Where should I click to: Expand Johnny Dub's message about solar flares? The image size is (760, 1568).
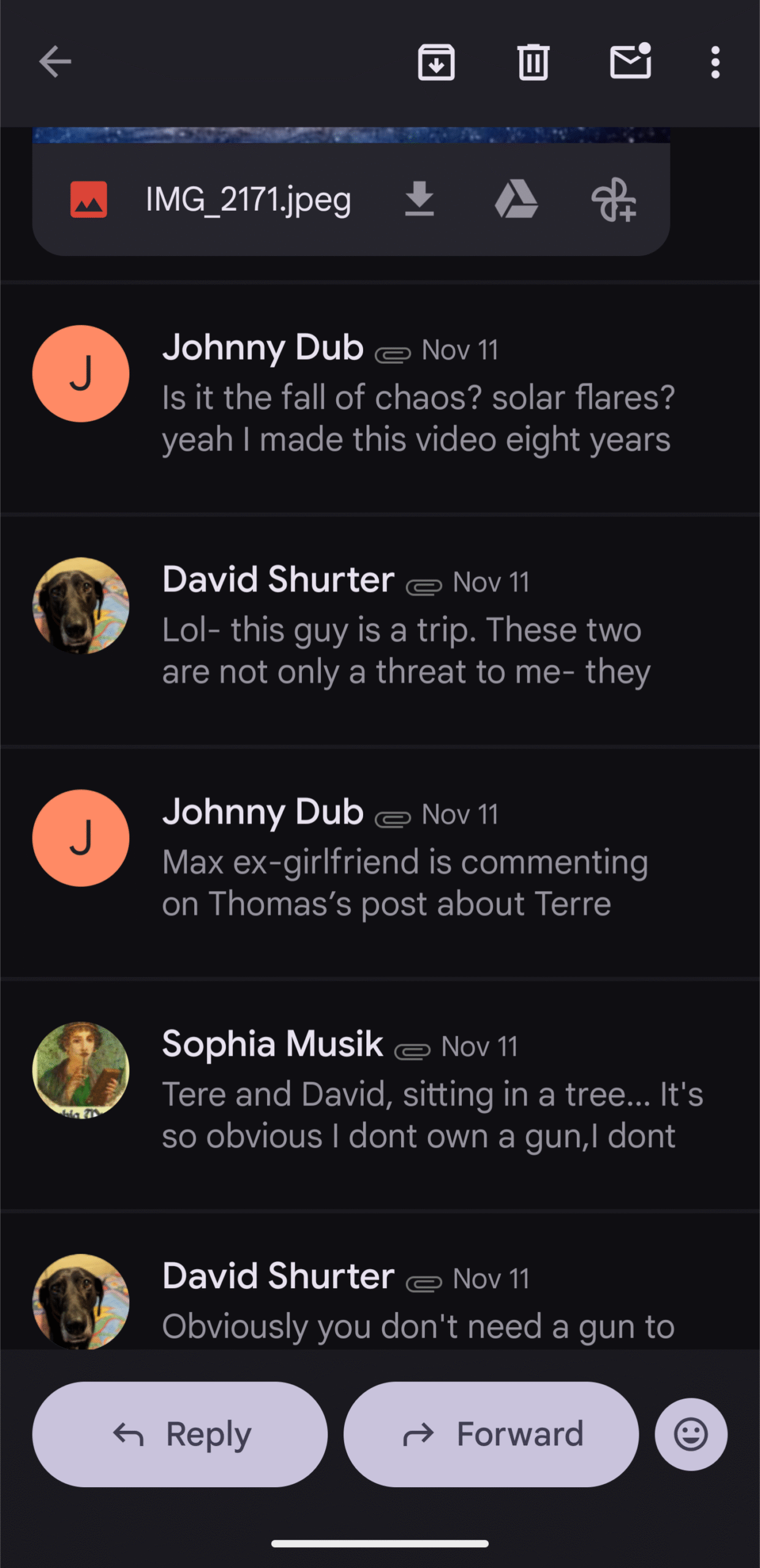click(x=416, y=398)
